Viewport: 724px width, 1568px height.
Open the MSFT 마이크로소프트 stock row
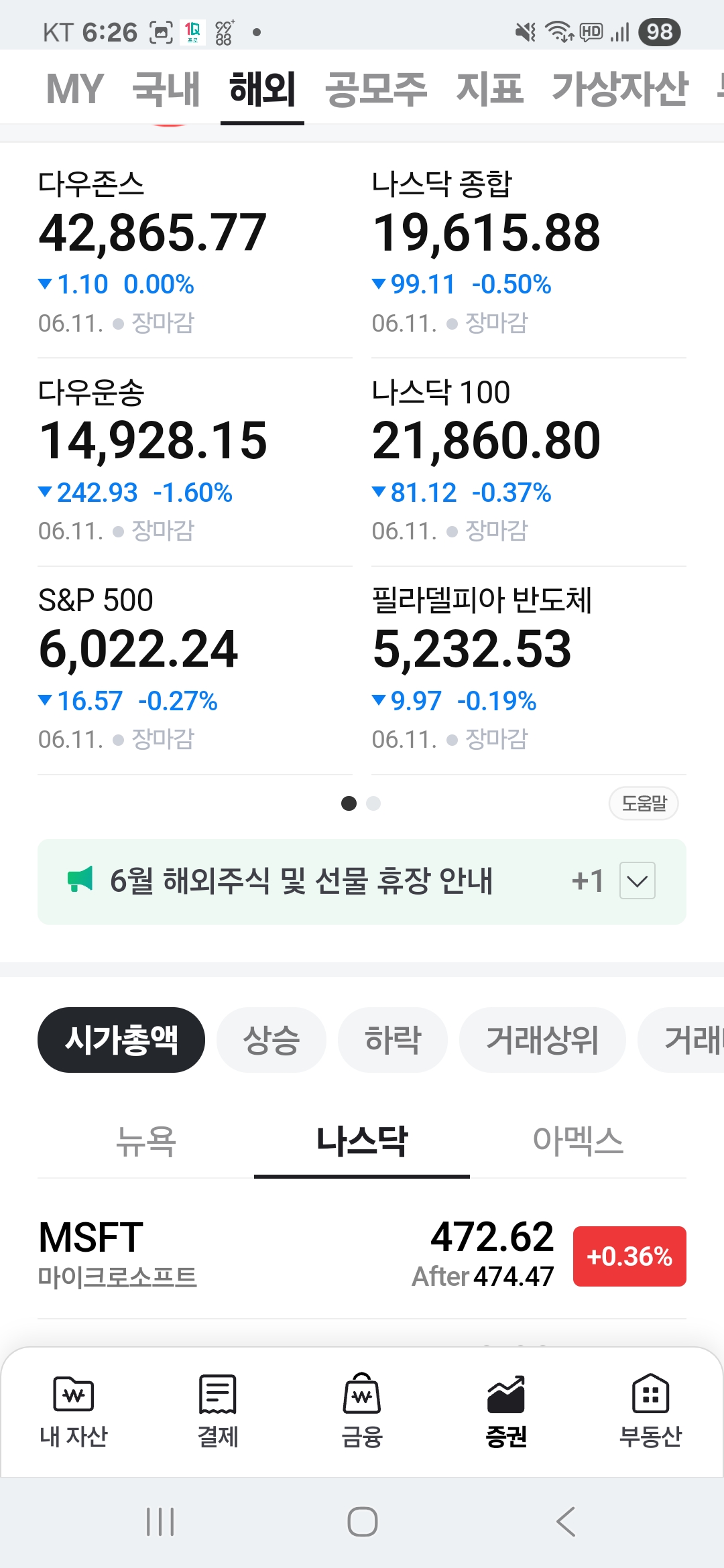click(268, 1255)
